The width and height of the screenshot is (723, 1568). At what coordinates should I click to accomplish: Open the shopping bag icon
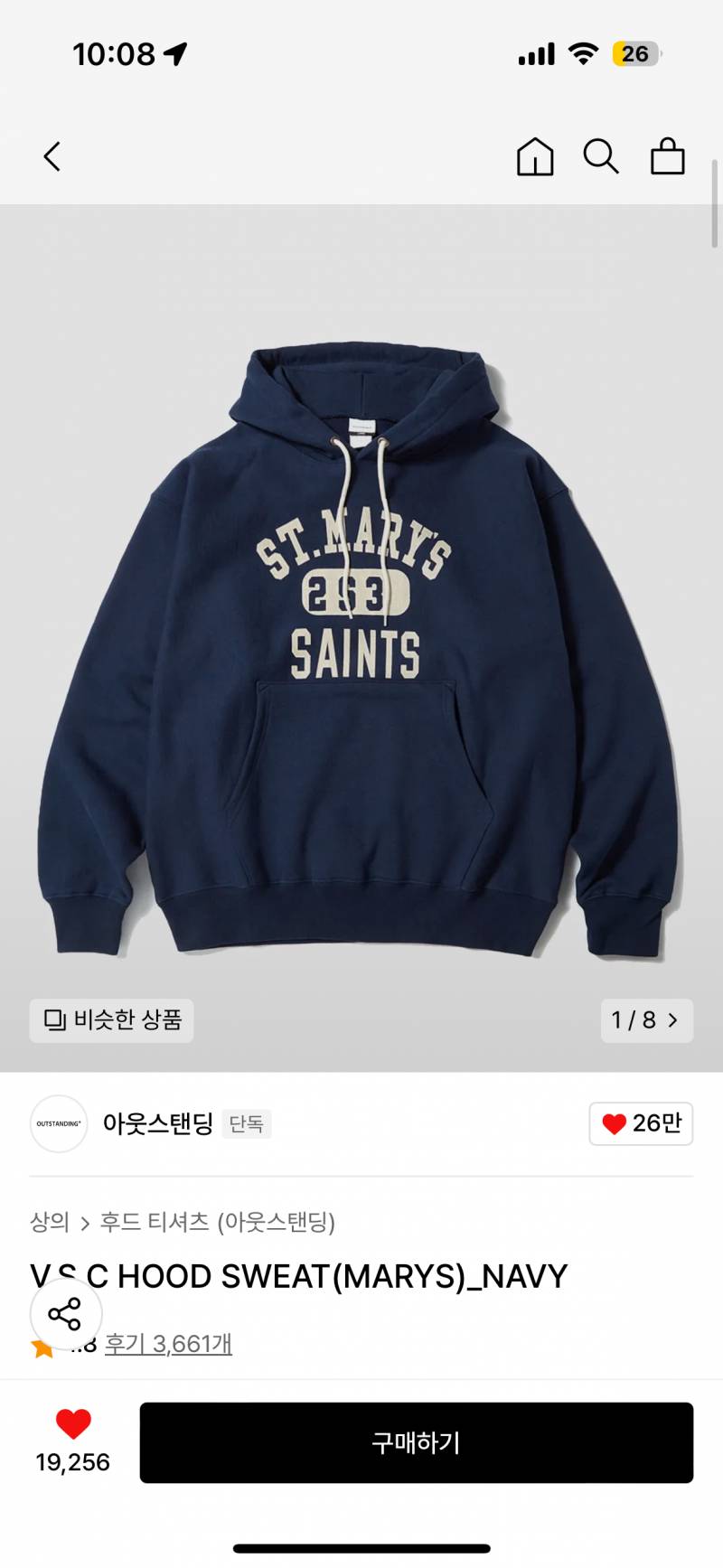click(668, 156)
